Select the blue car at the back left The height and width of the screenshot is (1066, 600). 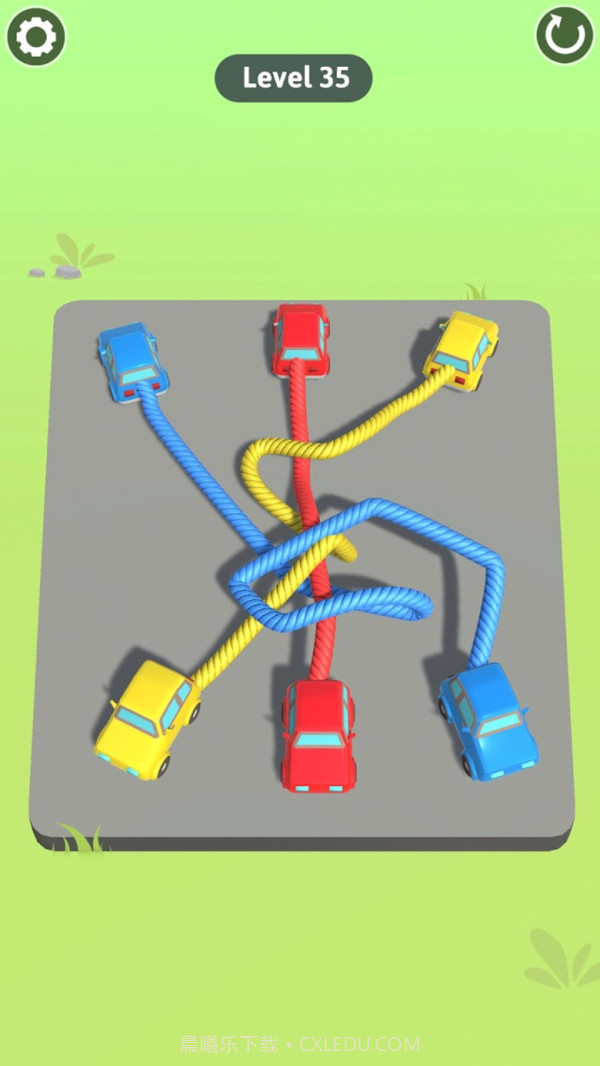point(132,362)
